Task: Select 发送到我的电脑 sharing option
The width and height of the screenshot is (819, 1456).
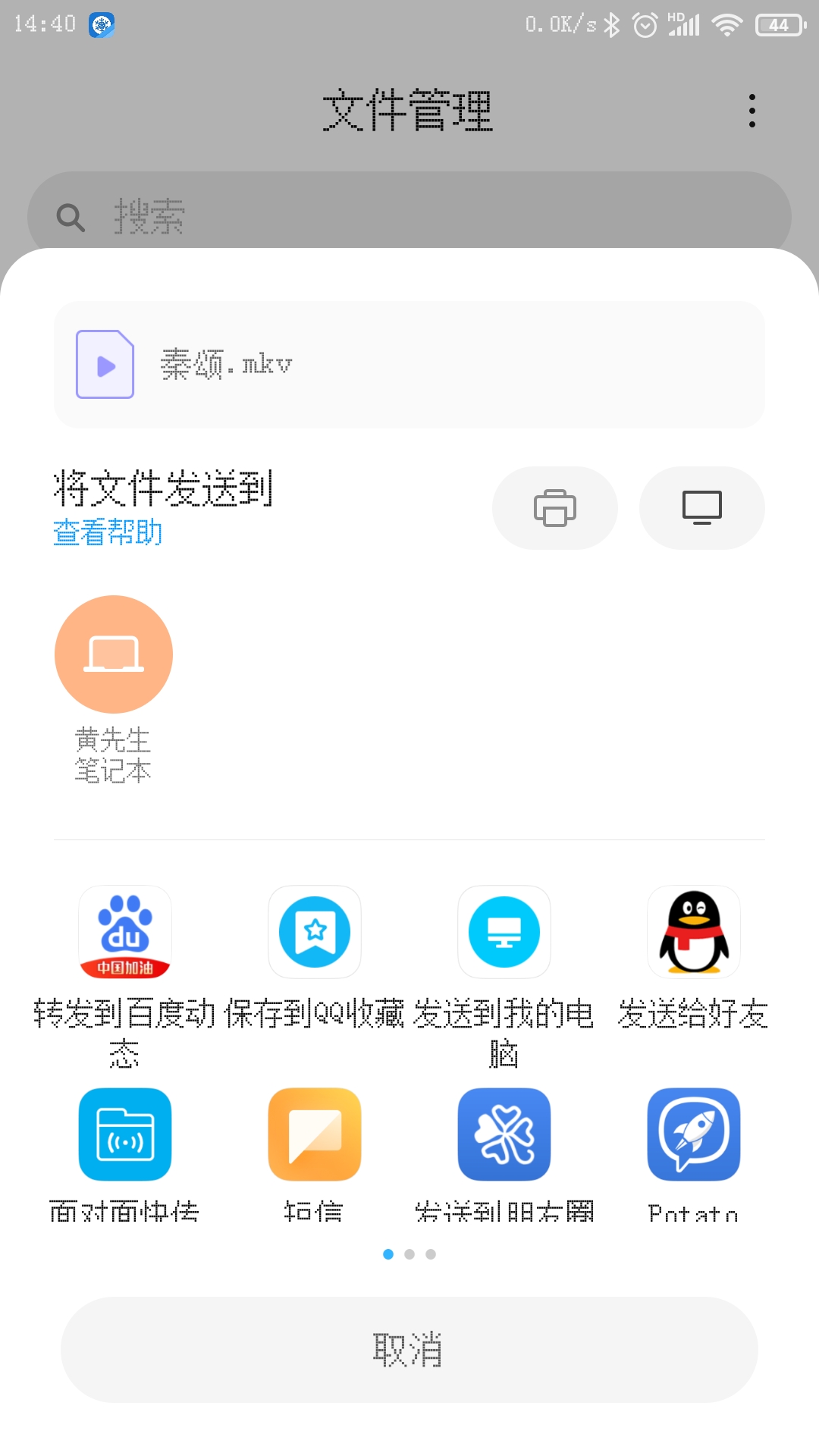Action: coord(504,932)
